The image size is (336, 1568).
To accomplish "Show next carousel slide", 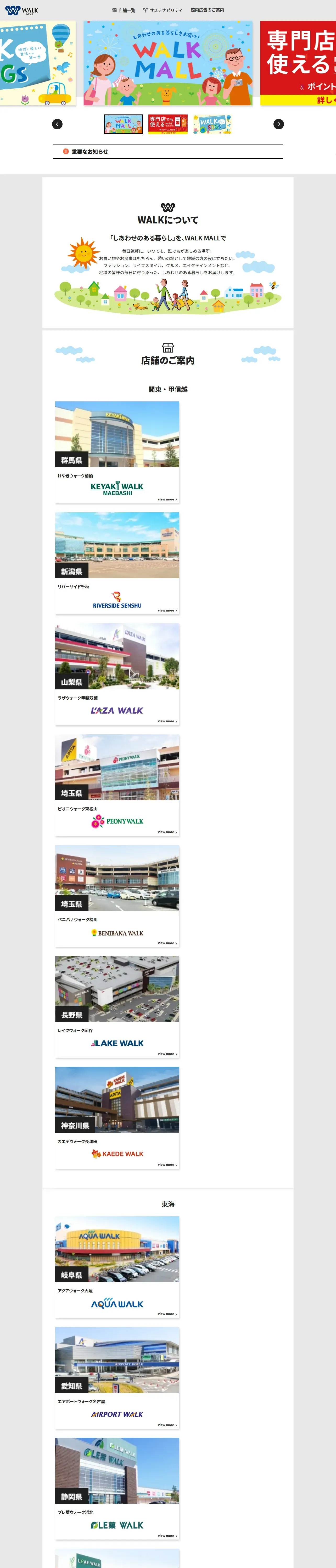I will click(279, 124).
